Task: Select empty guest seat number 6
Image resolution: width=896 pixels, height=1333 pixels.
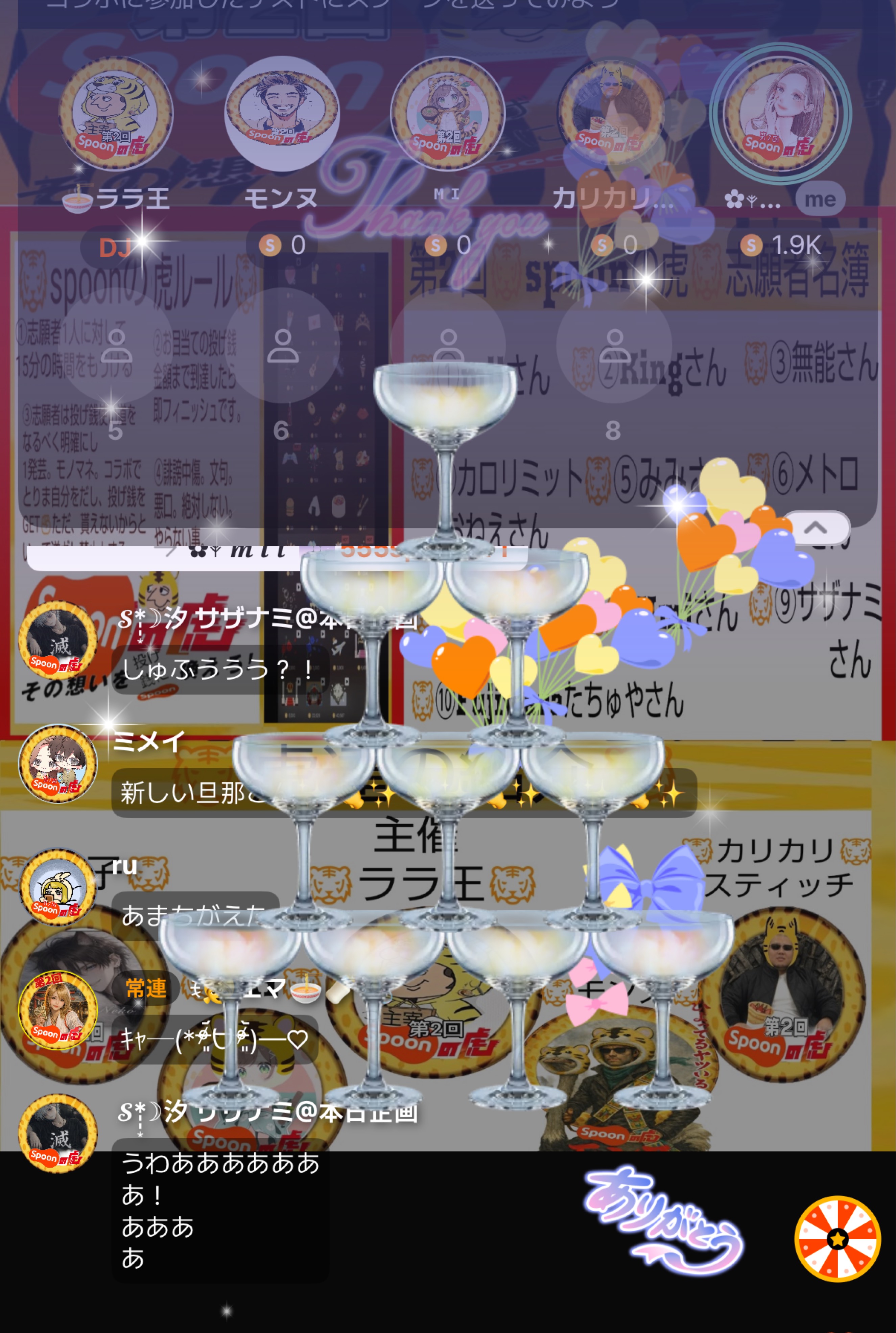Action: 282,346
